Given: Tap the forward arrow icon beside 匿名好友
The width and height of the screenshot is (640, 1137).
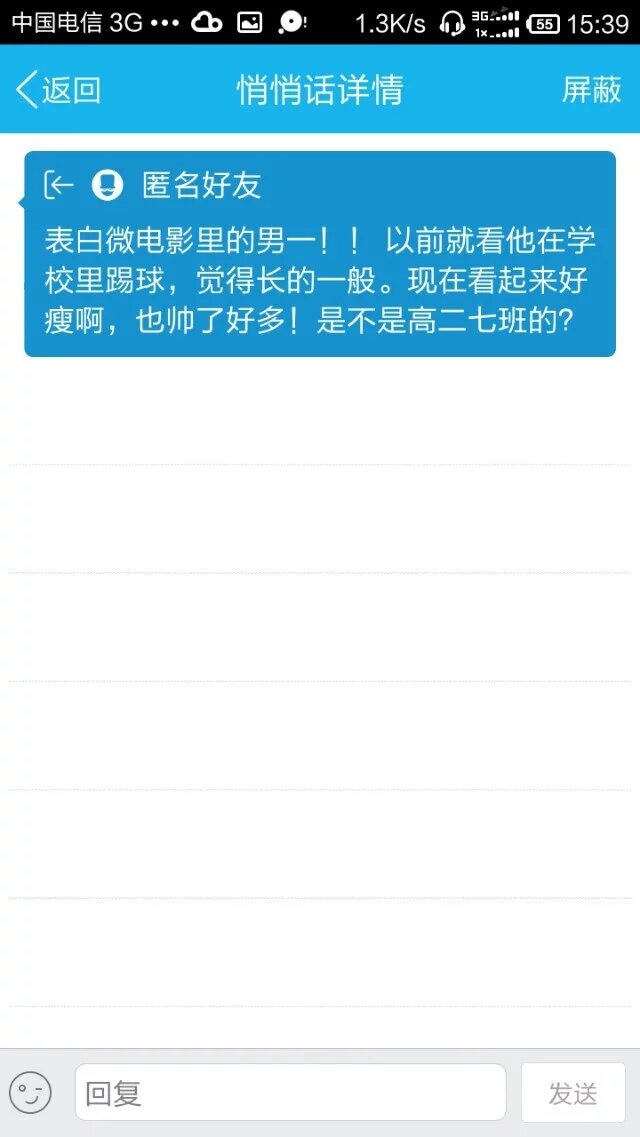Looking at the screenshot, I should pos(60,185).
